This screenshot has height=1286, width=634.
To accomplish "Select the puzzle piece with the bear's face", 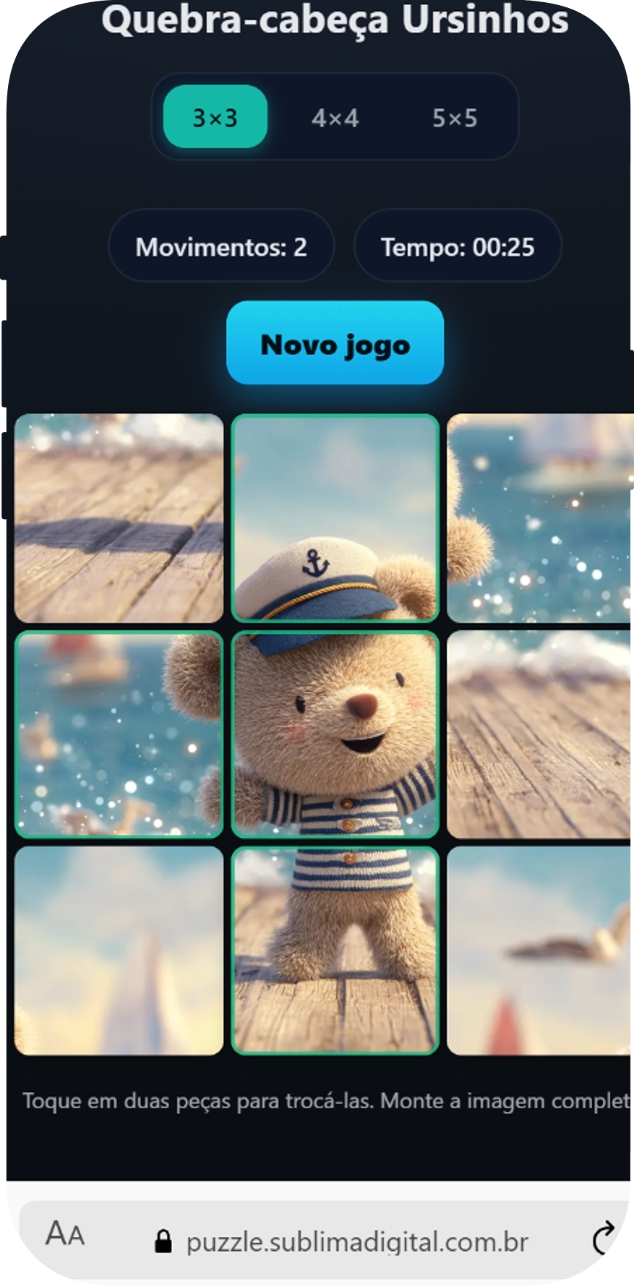I will [335, 734].
